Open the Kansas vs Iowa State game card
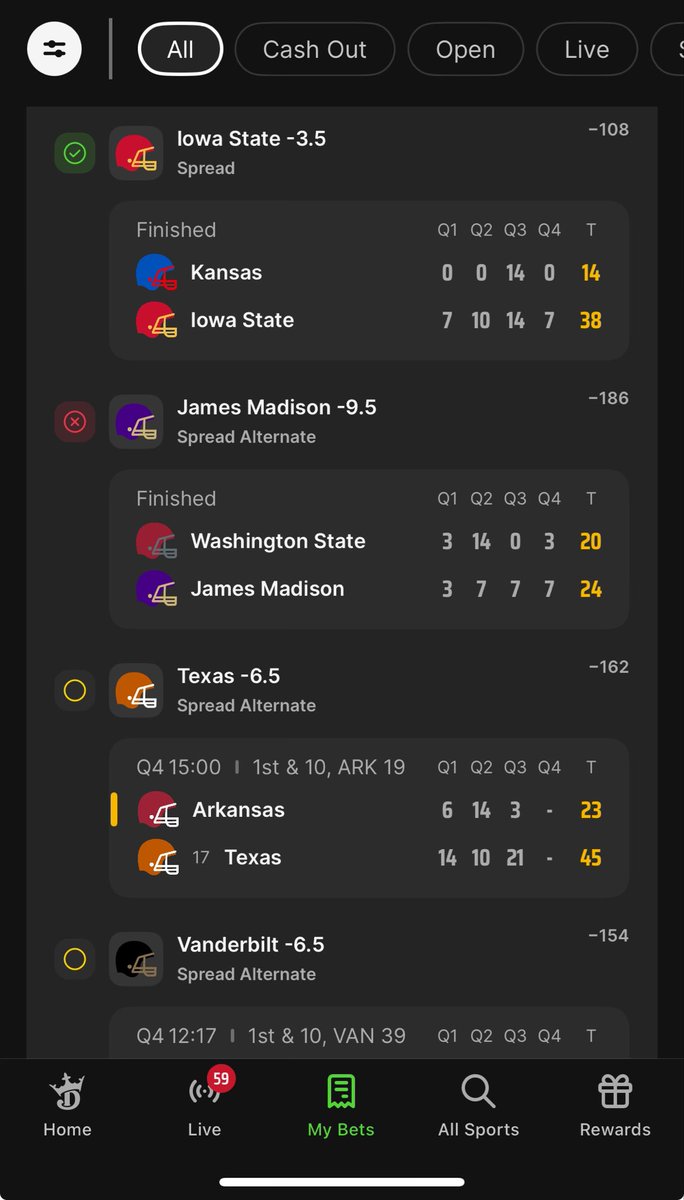 click(368, 281)
